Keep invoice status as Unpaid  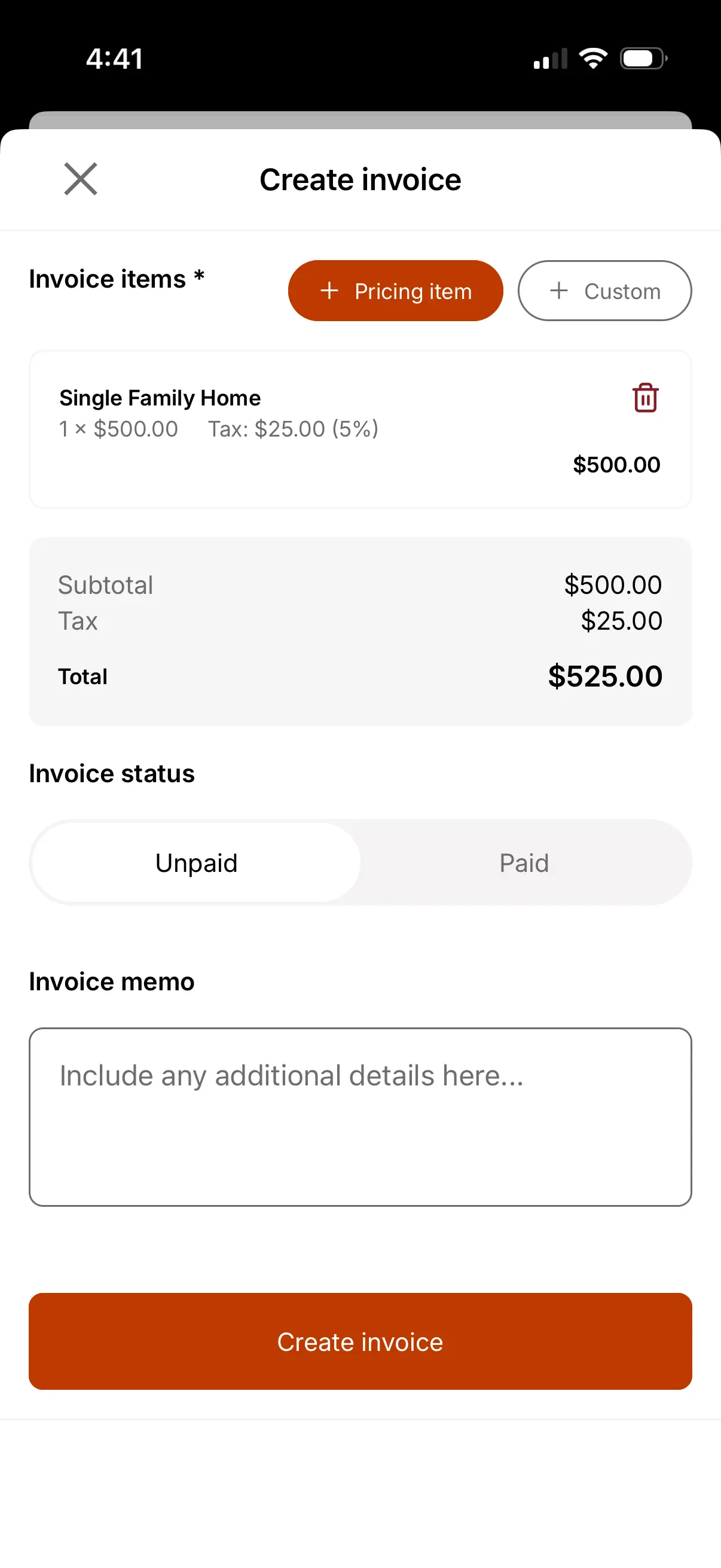(196, 862)
